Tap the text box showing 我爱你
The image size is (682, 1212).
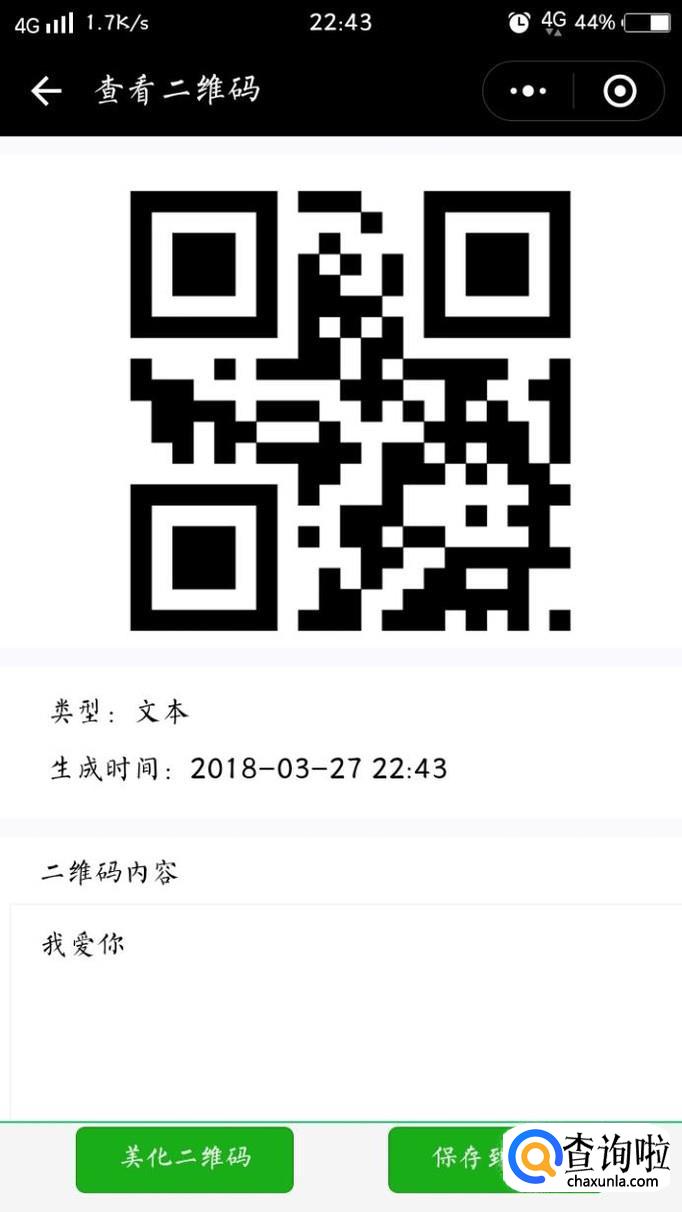pyautogui.click(x=340, y=1010)
